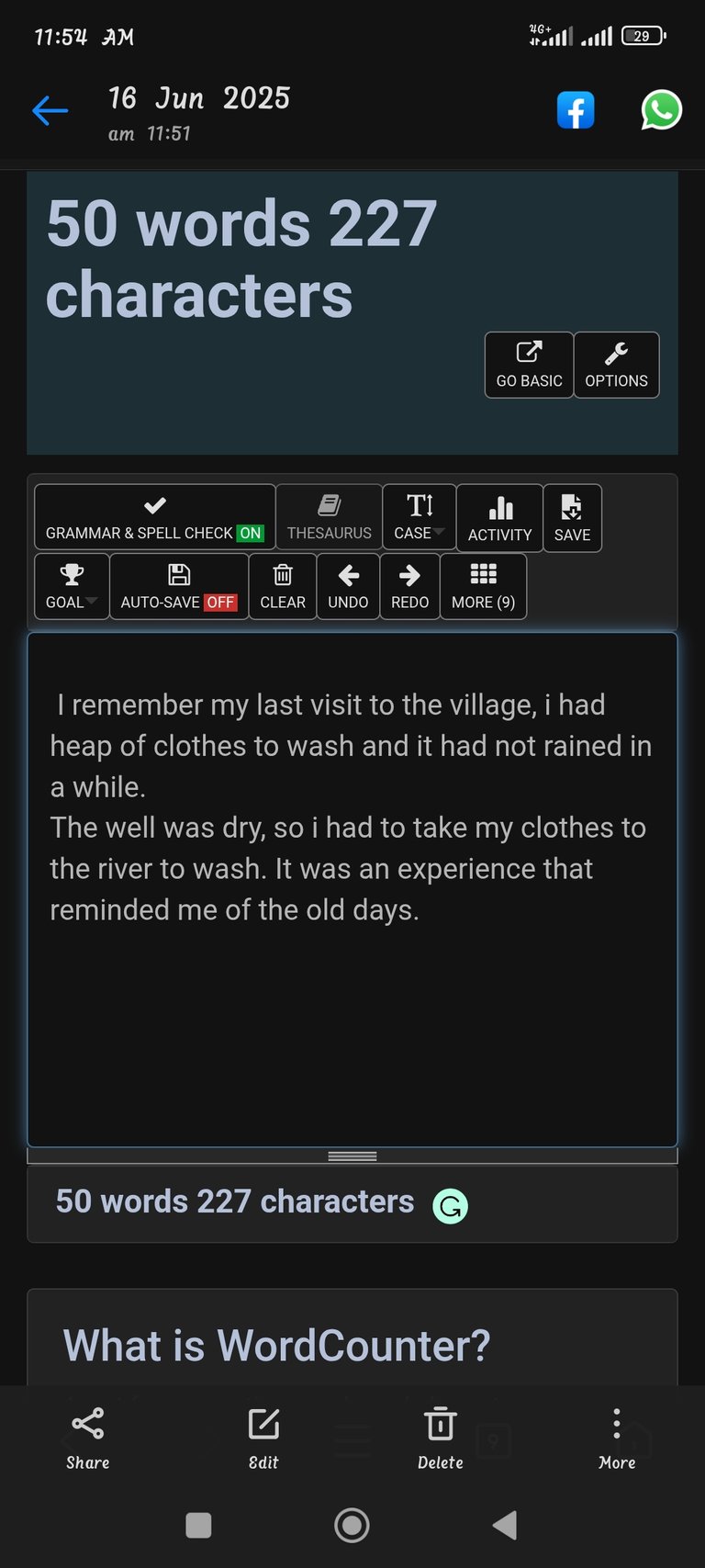Share this screenshot to Facebook
The width and height of the screenshot is (705, 1568).
tap(576, 110)
